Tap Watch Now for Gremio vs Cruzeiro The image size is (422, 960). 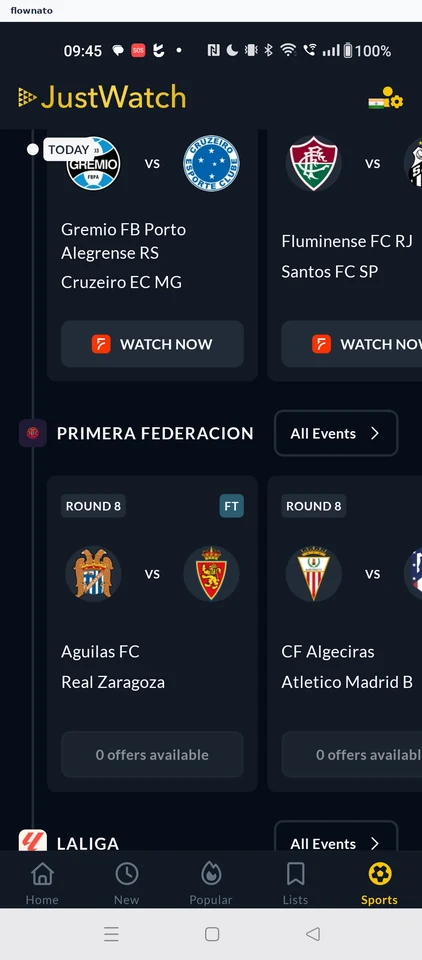(153, 344)
